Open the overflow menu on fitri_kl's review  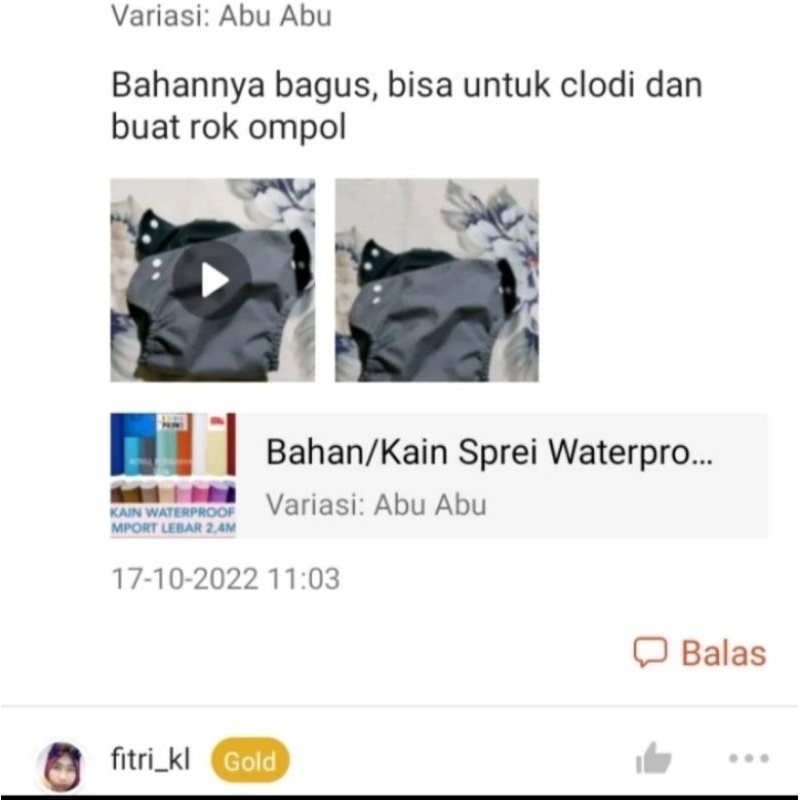point(748,760)
